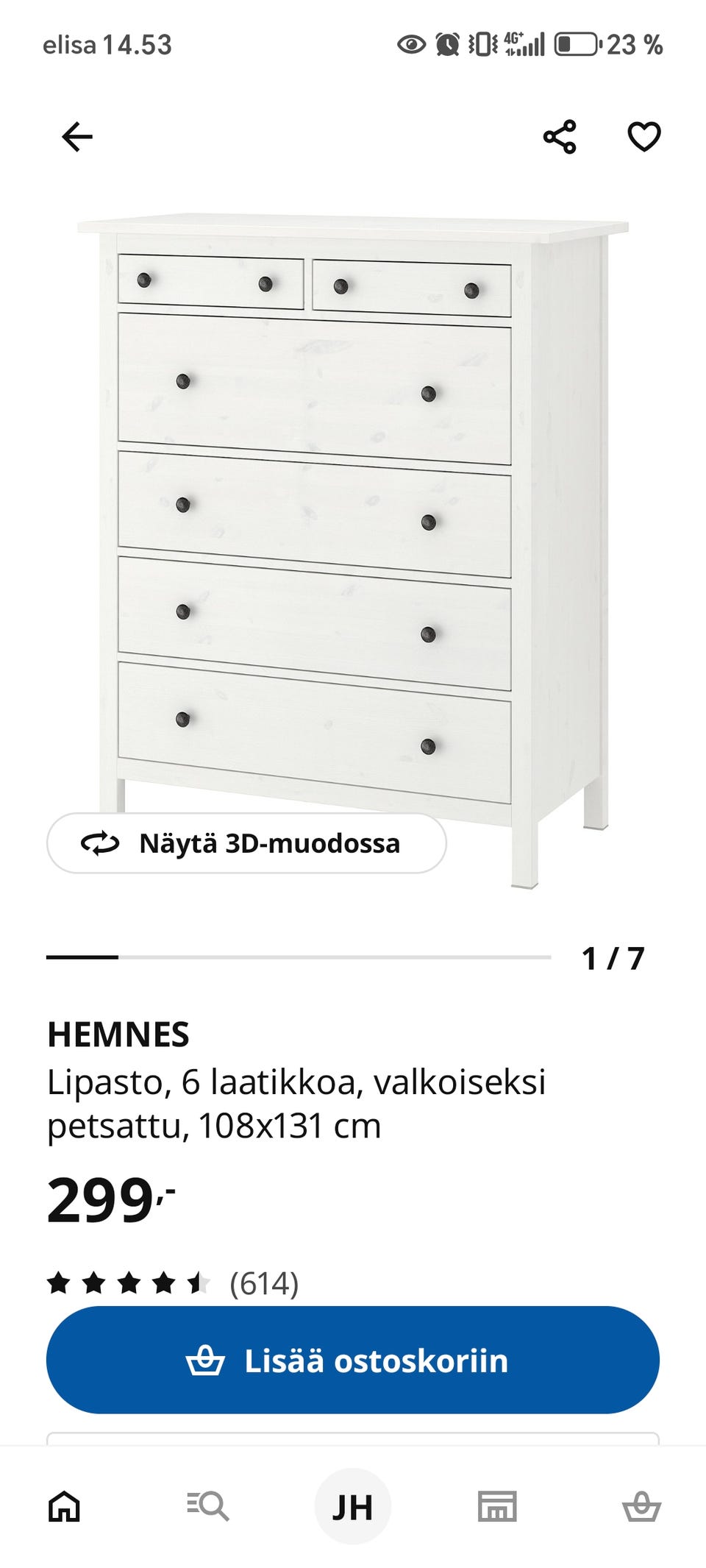Switch to the Home tab
The image size is (706, 1568).
(x=64, y=1505)
